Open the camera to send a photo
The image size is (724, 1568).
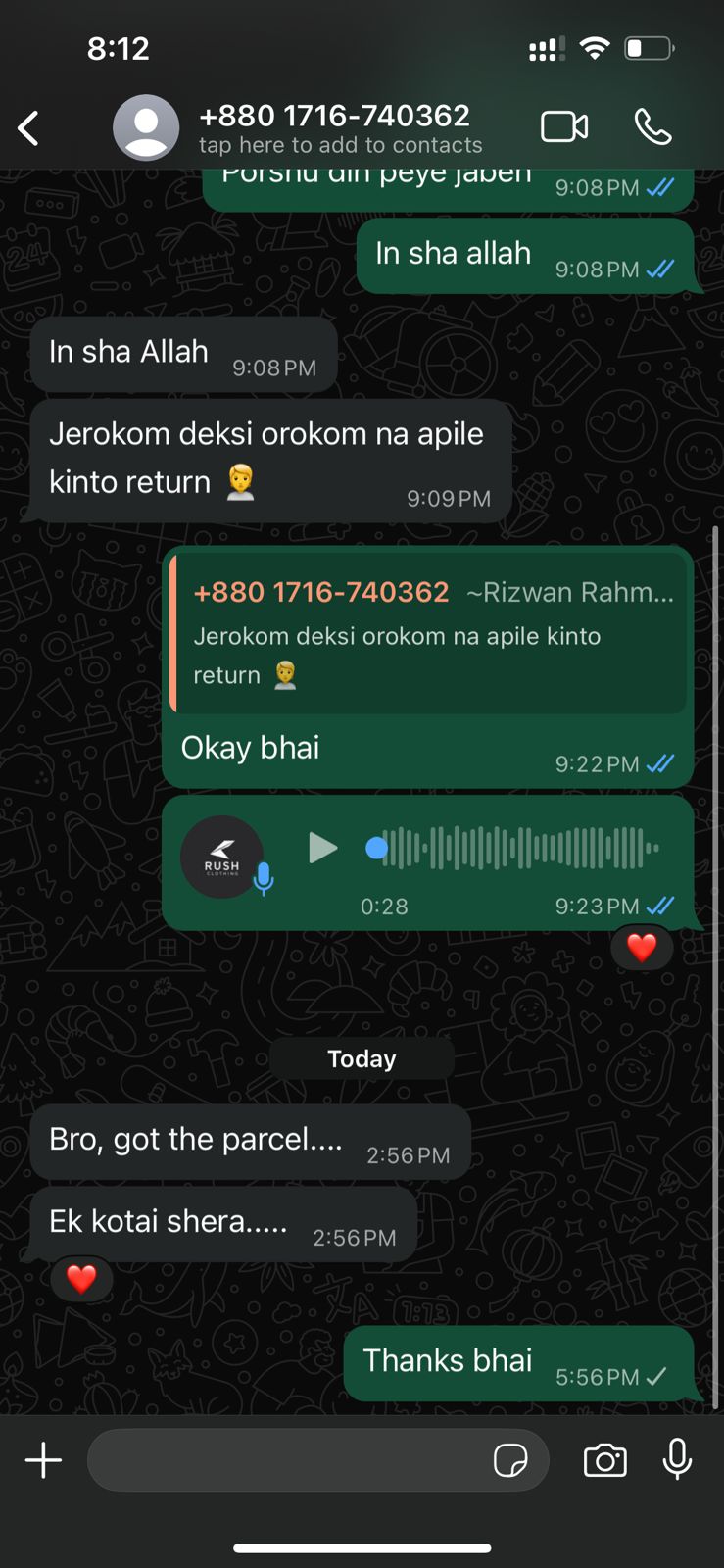pyautogui.click(x=604, y=1460)
